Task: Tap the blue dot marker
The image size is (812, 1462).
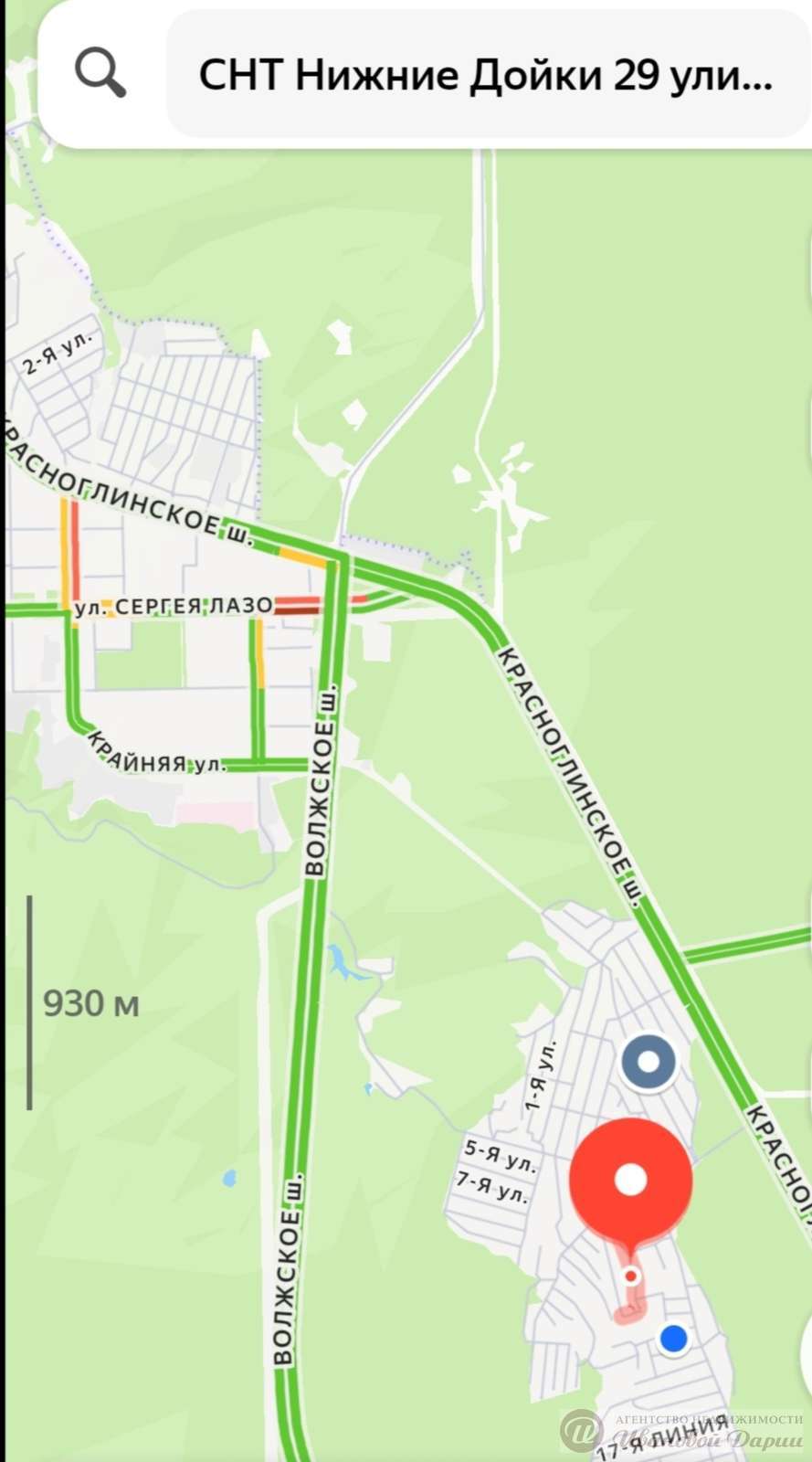Action: 673,1339
